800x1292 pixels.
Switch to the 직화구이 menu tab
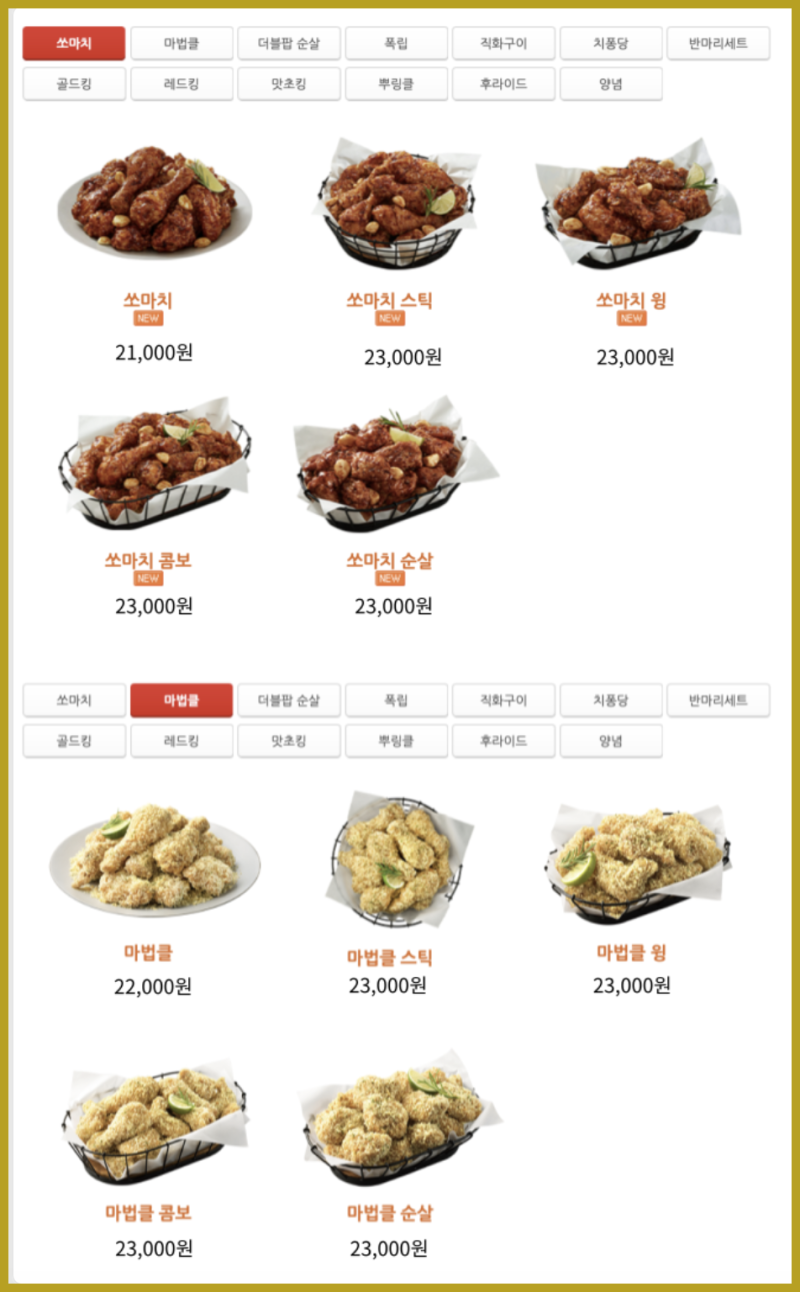pos(504,43)
